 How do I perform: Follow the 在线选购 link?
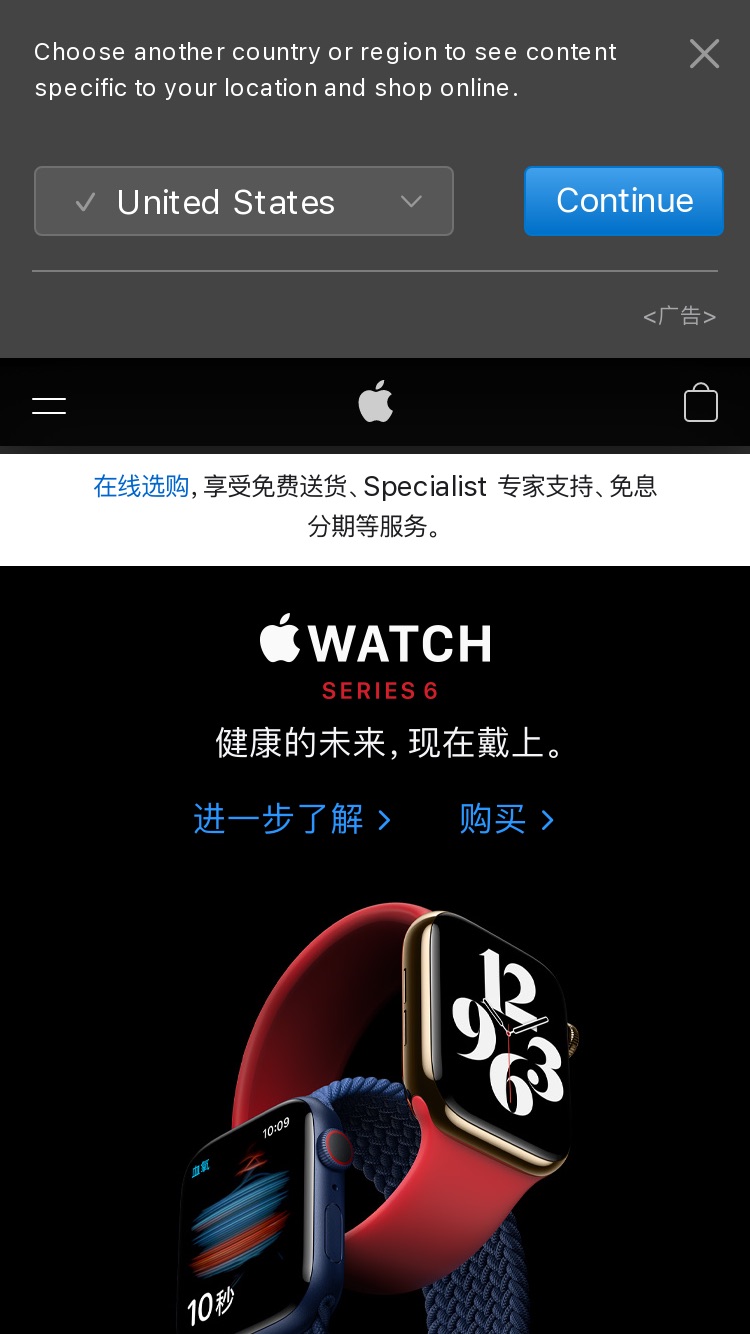(x=141, y=487)
